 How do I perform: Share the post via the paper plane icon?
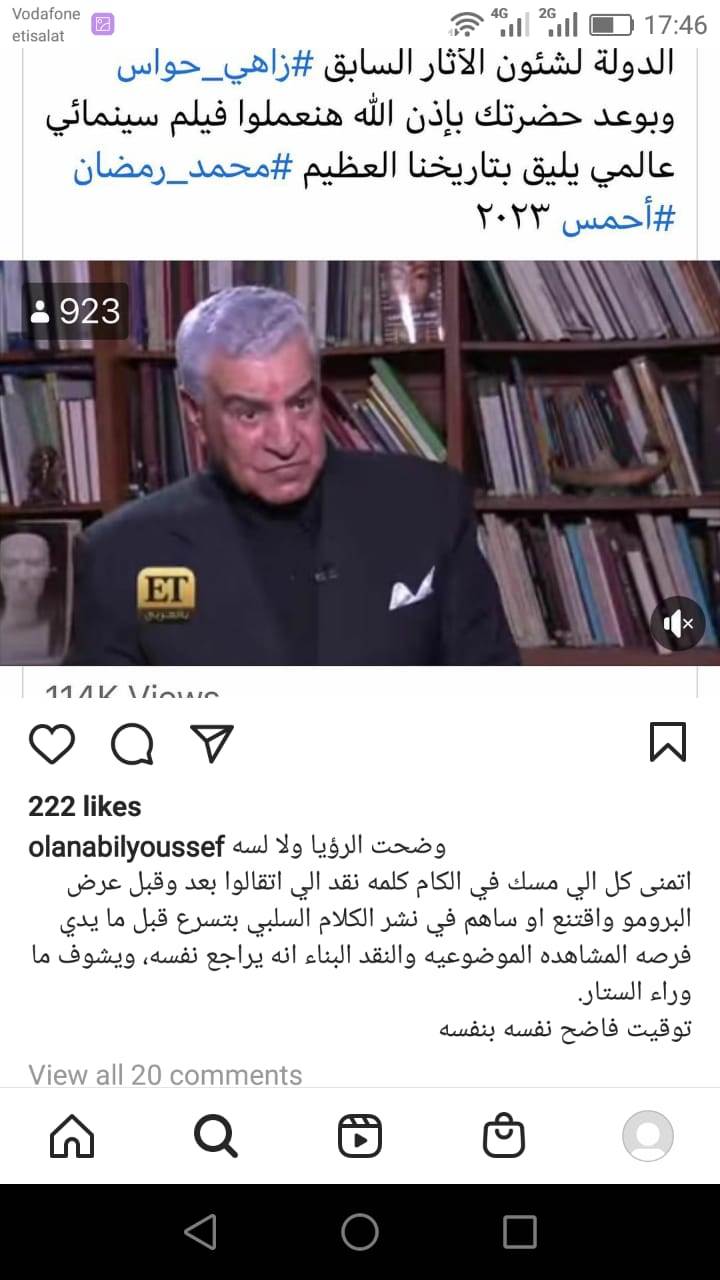pyautogui.click(x=211, y=743)
